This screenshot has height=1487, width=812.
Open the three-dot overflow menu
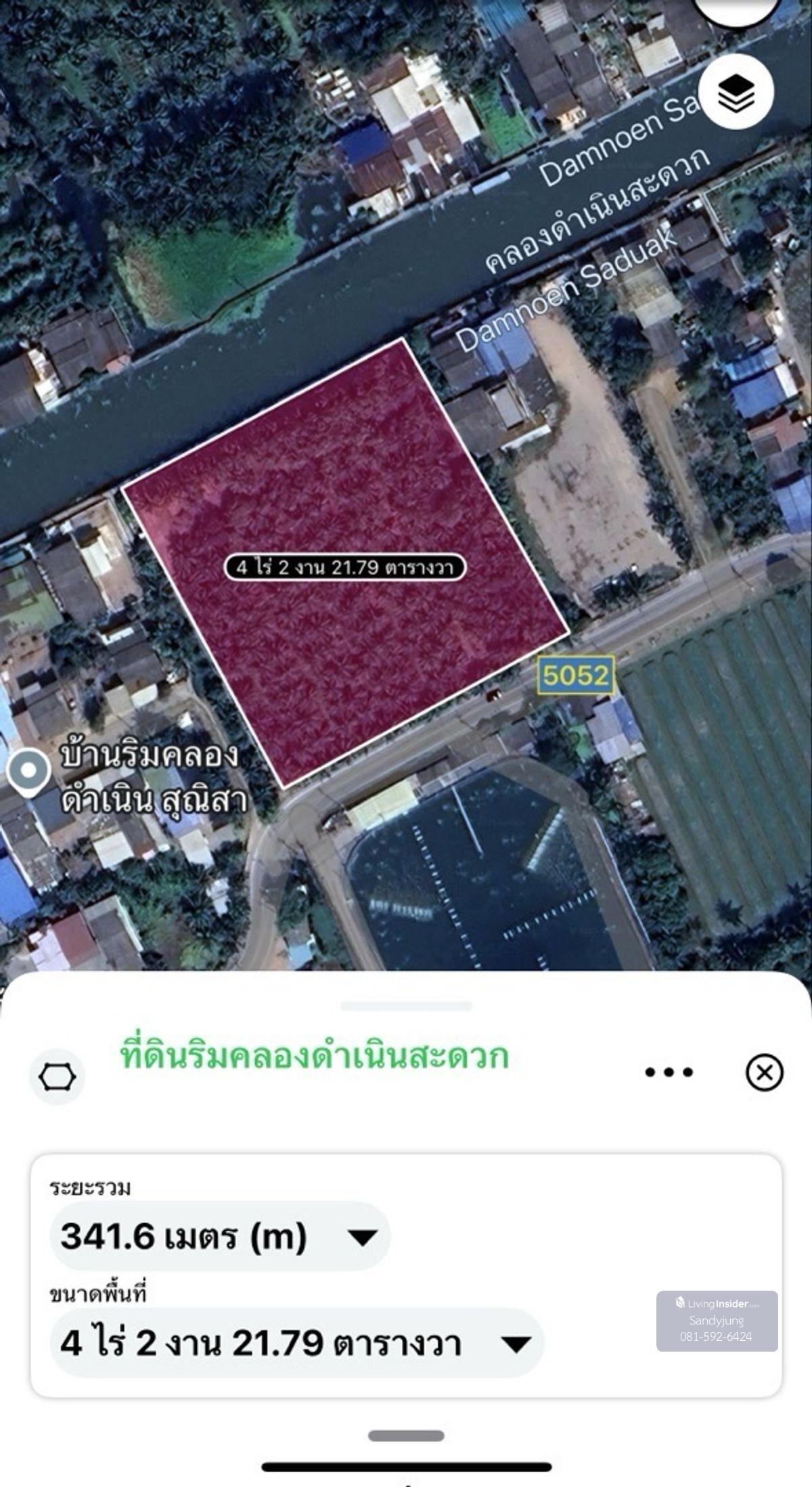click(669, 1072)
